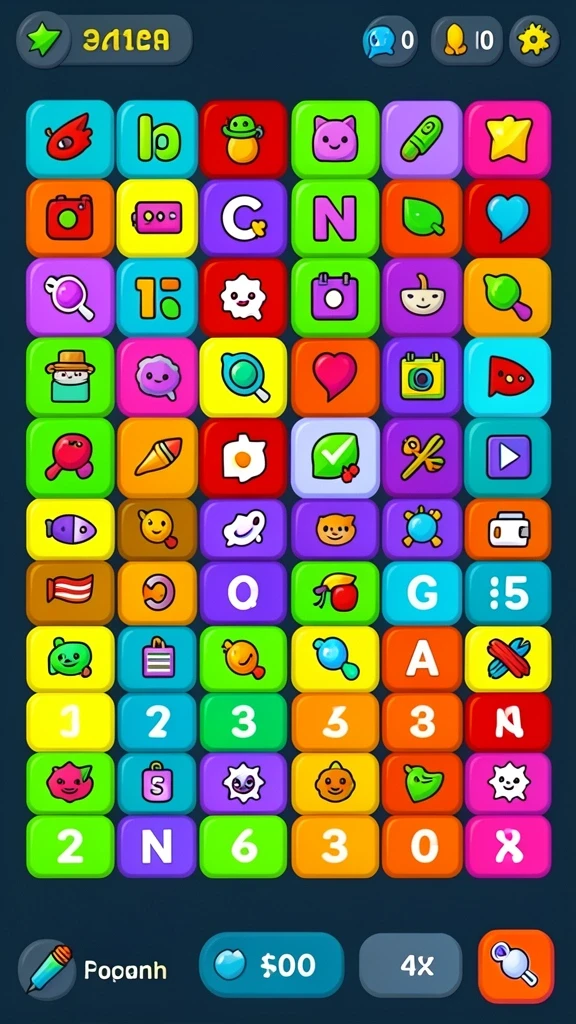This screenshot has height=1024, width=576.
Task: Select the red heart tile on orange
Action: tap(335, 377)
